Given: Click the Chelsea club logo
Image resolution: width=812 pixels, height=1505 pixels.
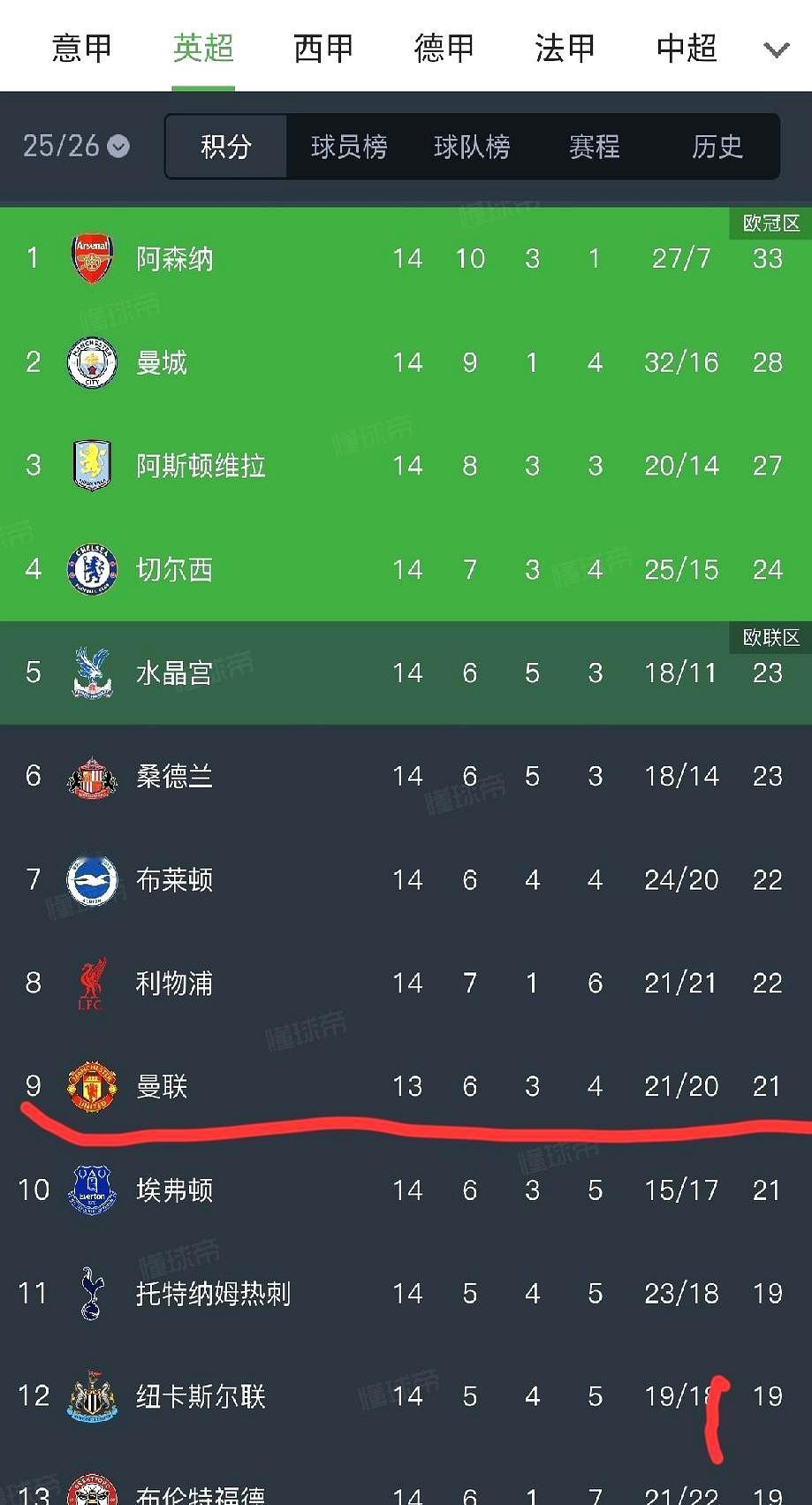Looking at the screenshot, I should point(92,569).
